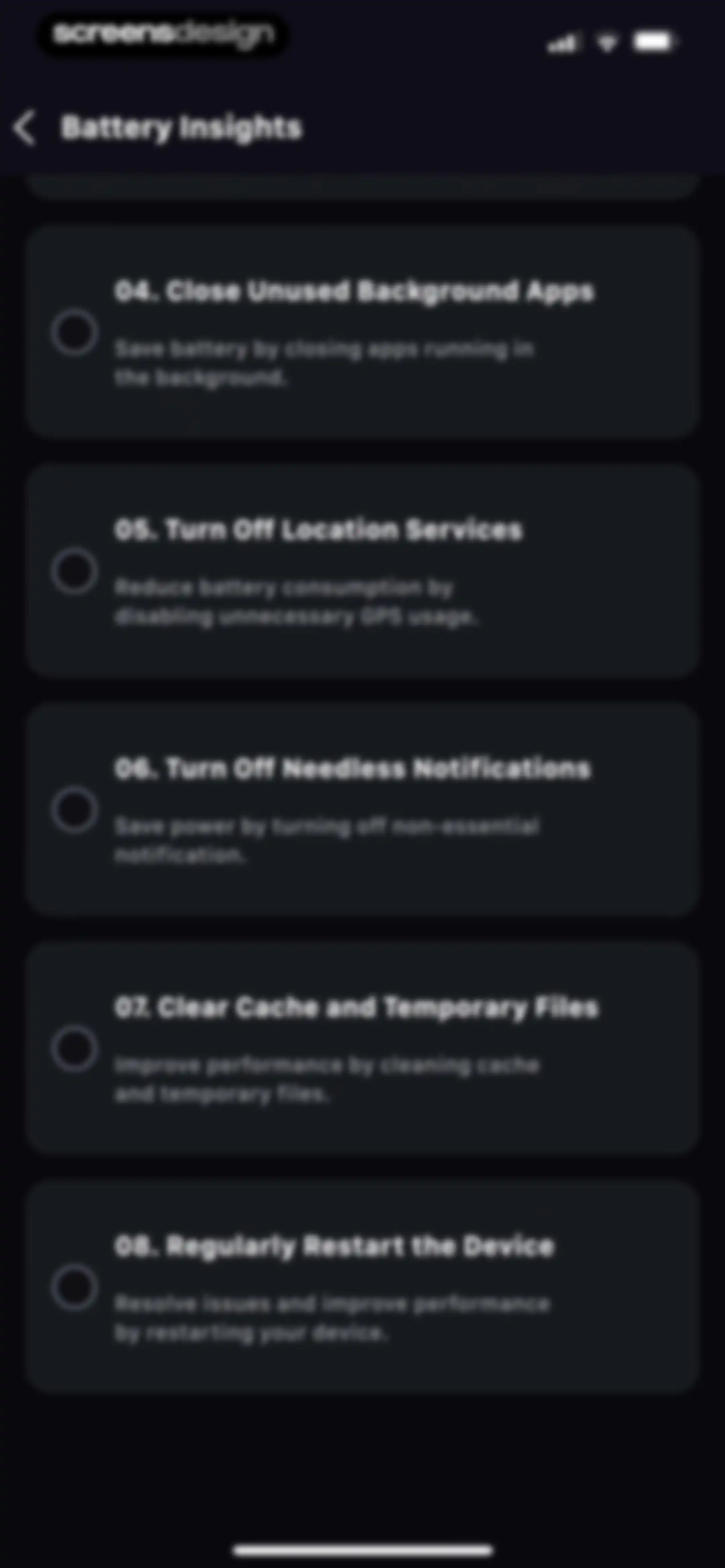Check the Turn Off Needless Notifications option
Viewport: 725px width, 1568px height.
pos(75,810)
